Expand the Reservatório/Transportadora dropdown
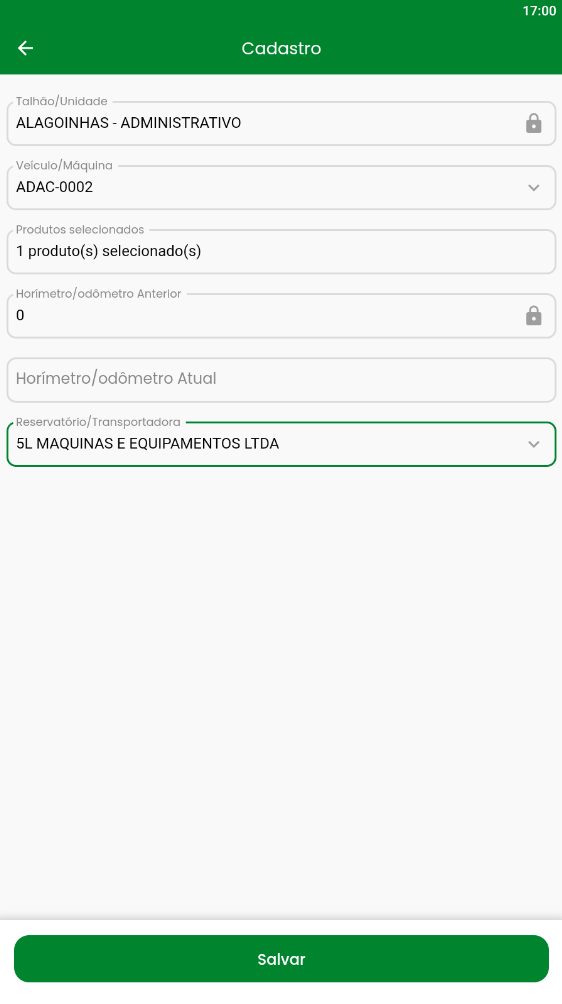 pyautogui.click(x=281, y=444)
